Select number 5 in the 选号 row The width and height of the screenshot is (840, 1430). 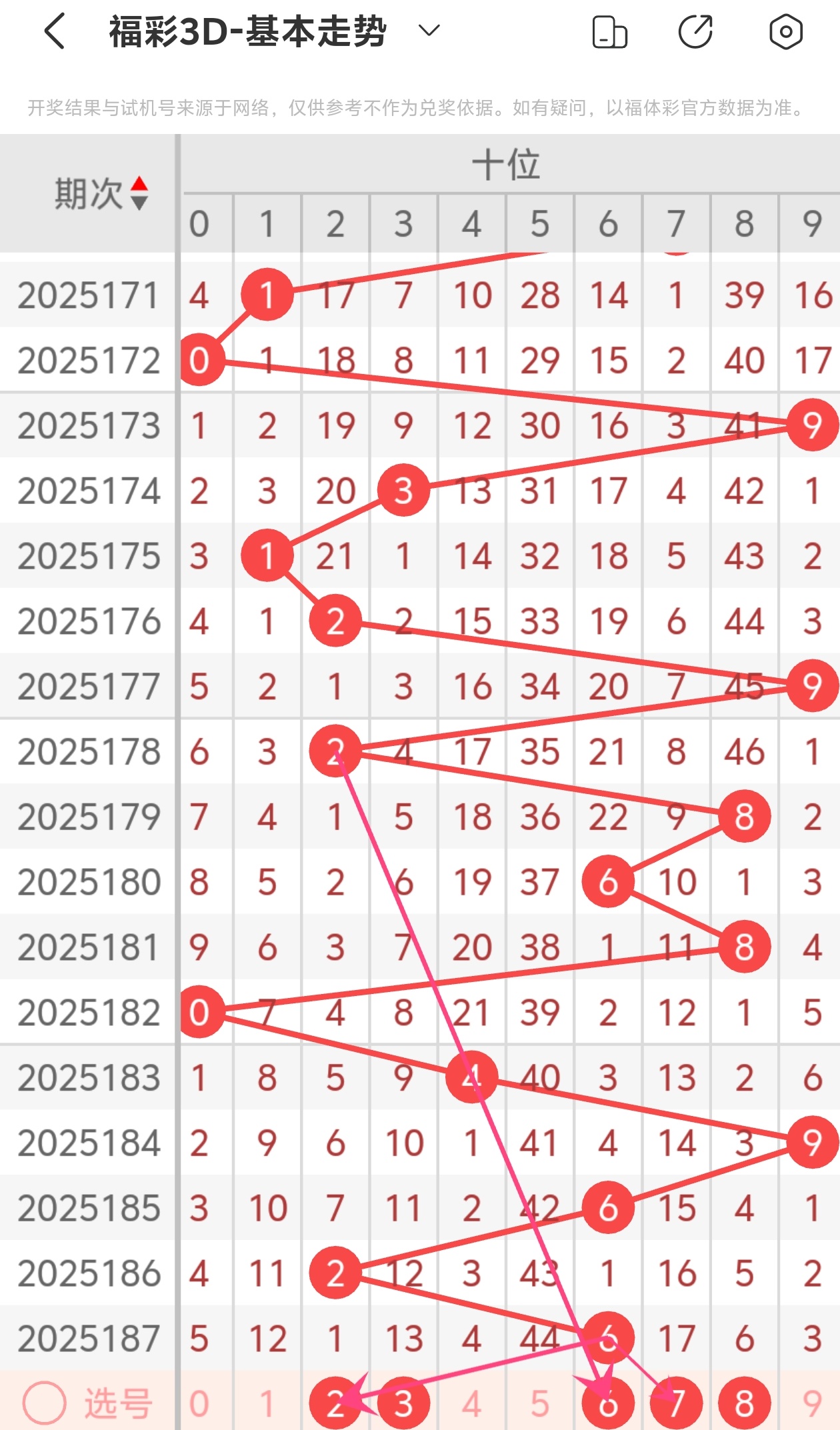pos(540,1403)
